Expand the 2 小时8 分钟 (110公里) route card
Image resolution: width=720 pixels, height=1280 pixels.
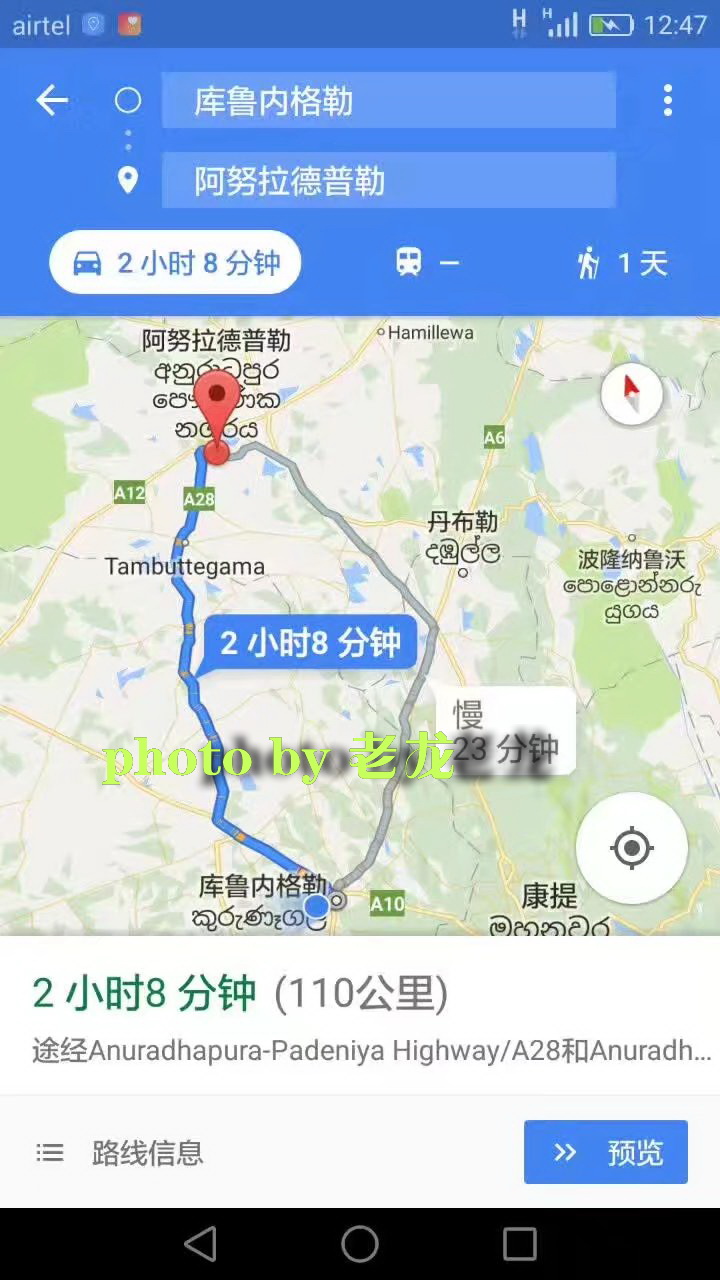360,1014
